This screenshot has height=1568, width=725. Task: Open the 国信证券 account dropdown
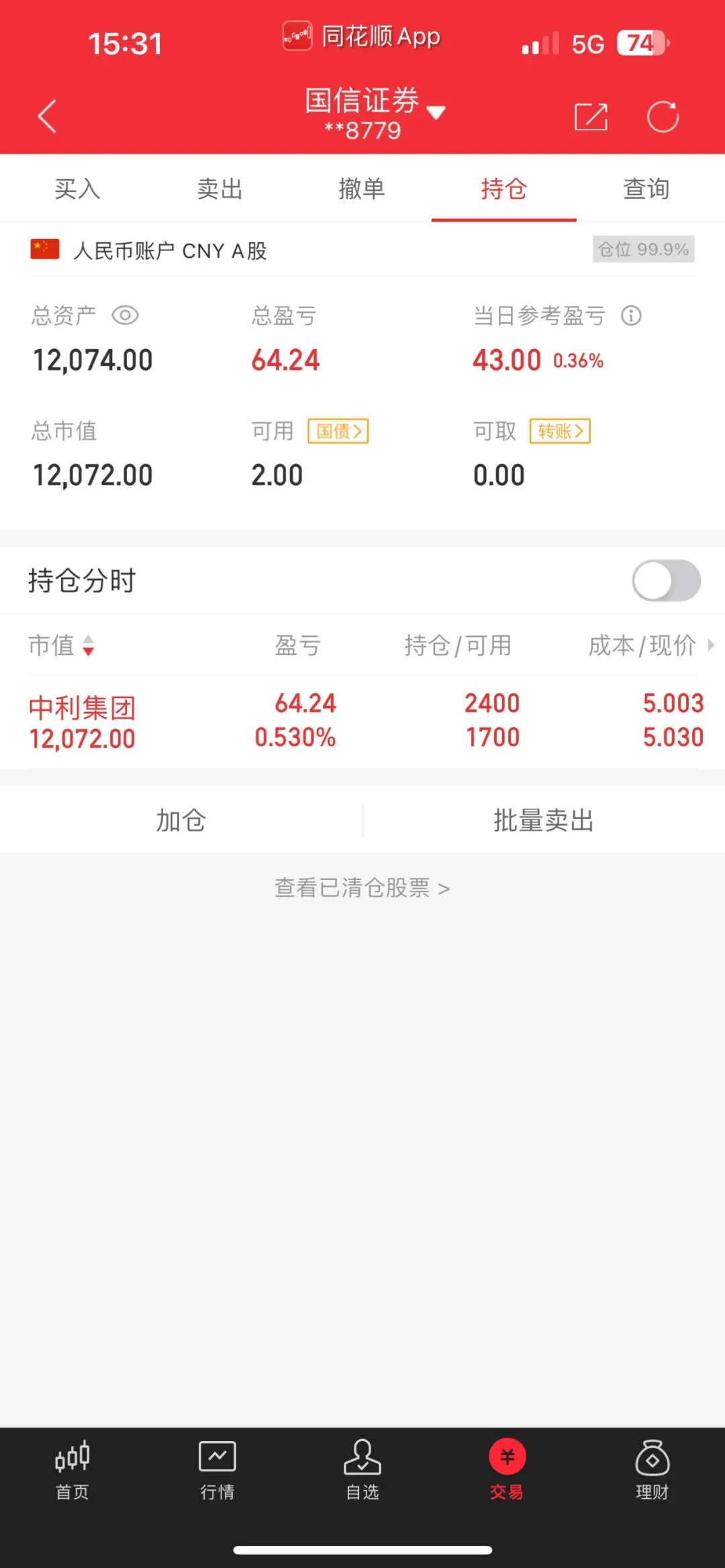[375, 111]
